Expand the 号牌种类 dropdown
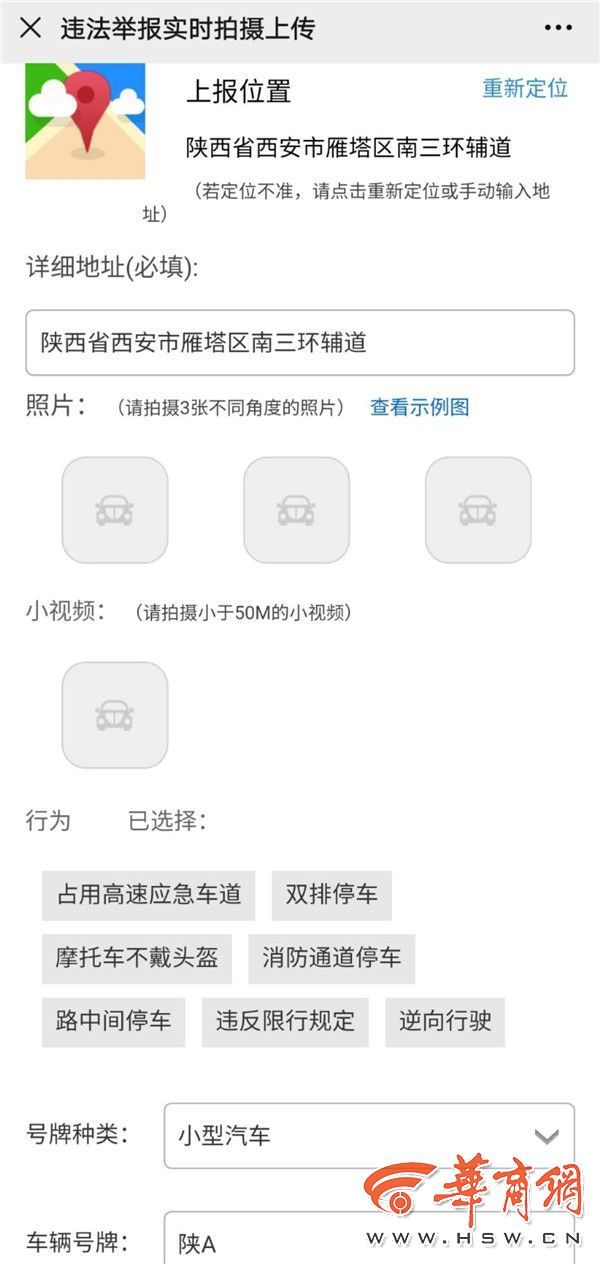 369,1136
